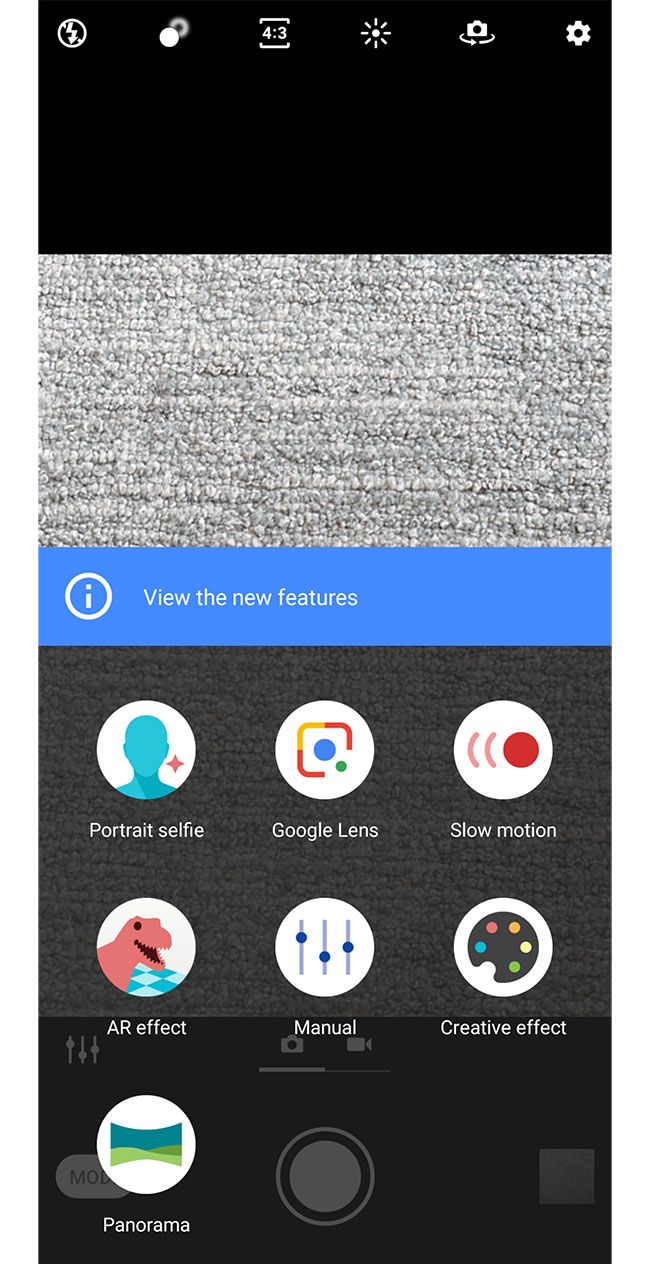Viewport: 650px width, 1264px height.
Task: Open AR effect mode
Action: (x=146, y=947)
